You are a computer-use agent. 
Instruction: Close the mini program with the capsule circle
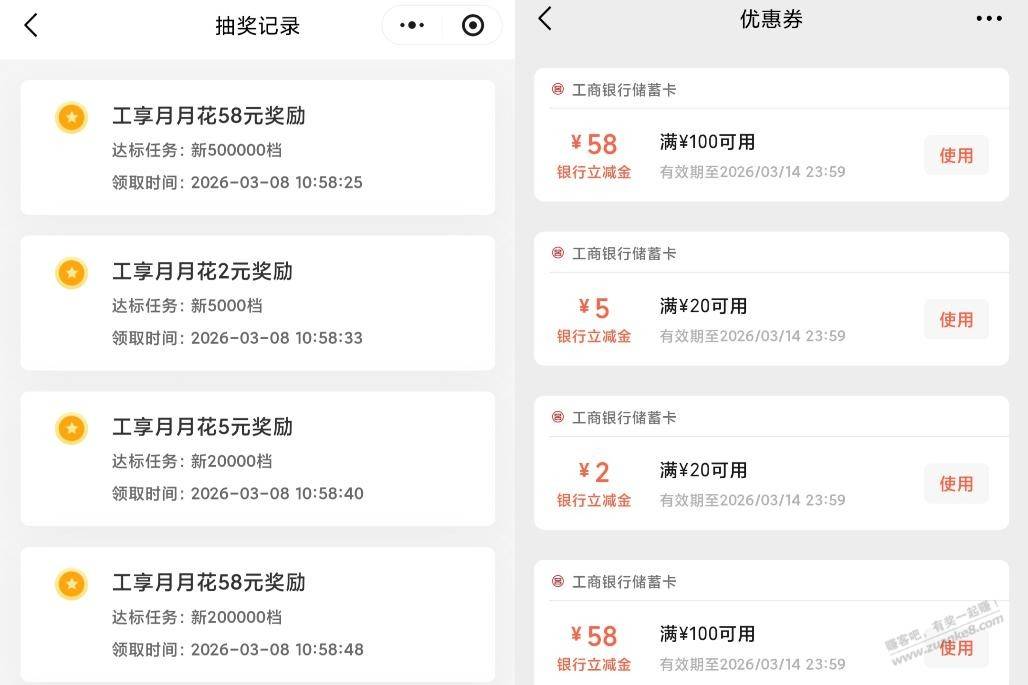pos(473,26)
